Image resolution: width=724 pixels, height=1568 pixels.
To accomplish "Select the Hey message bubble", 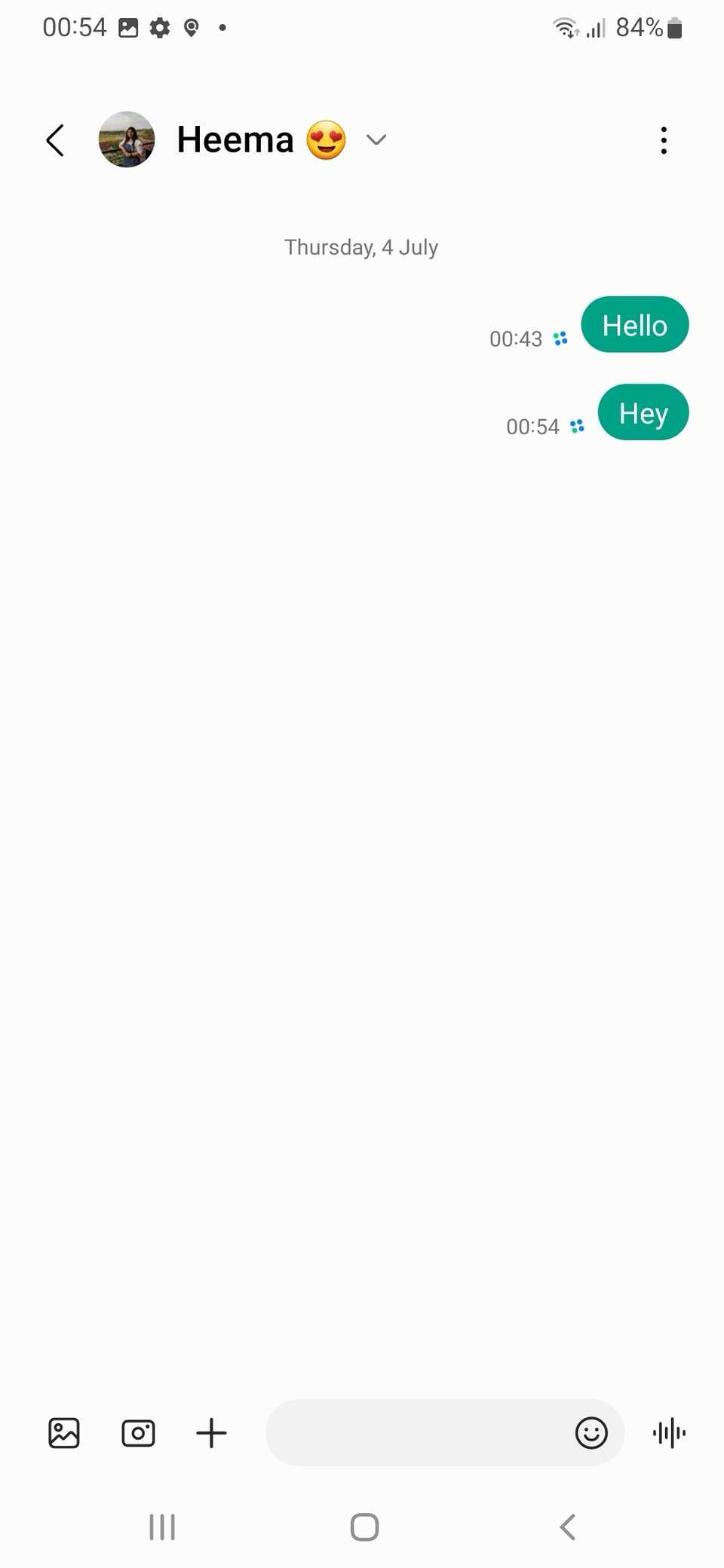I will coord(643,413).
